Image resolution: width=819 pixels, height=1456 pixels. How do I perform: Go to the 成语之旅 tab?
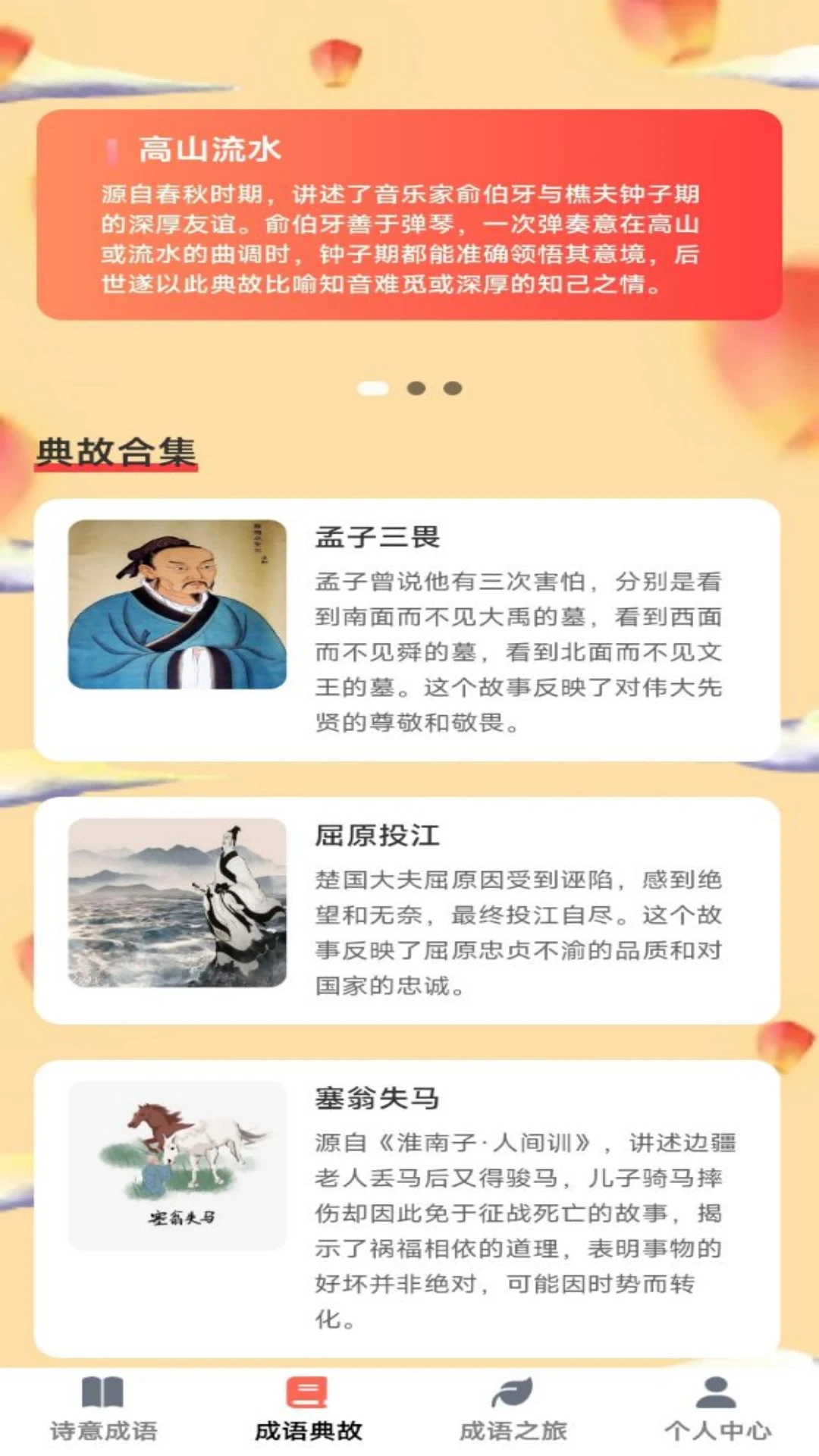513,1410
